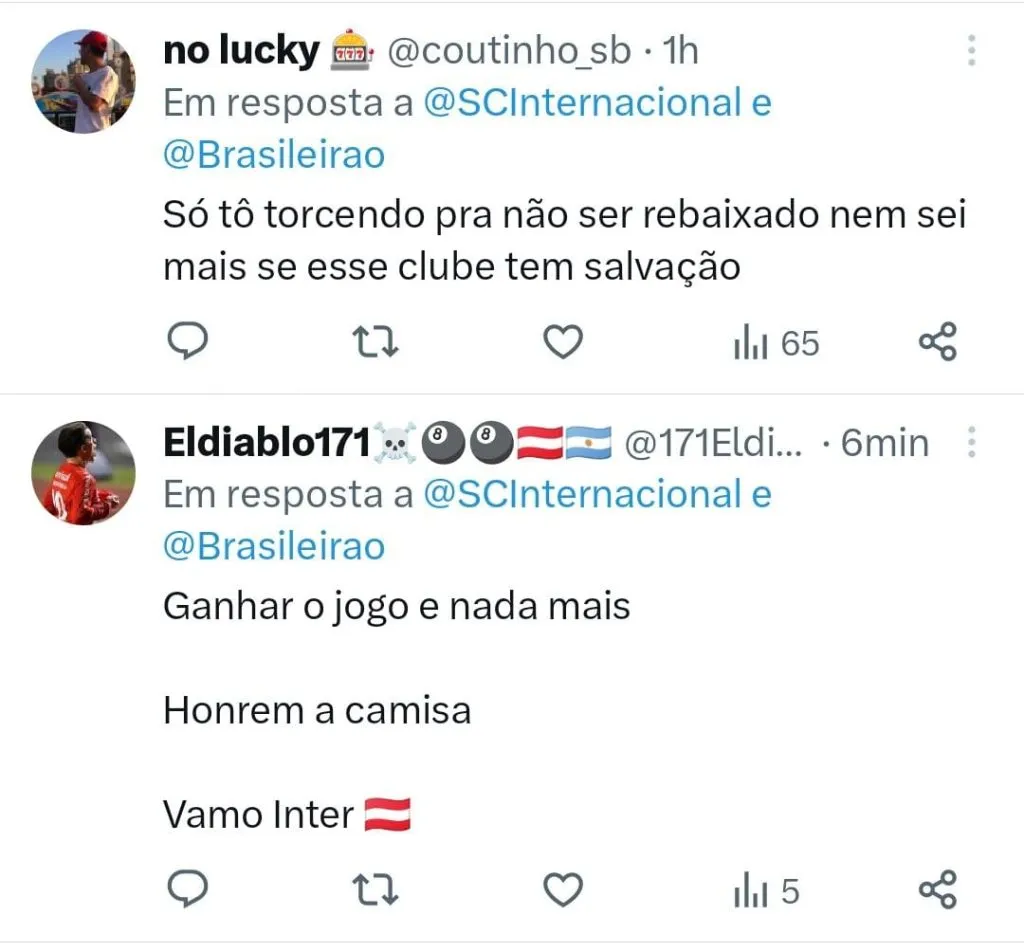Open @SCInternacional link in no lucky's reply

pos(582,103)
